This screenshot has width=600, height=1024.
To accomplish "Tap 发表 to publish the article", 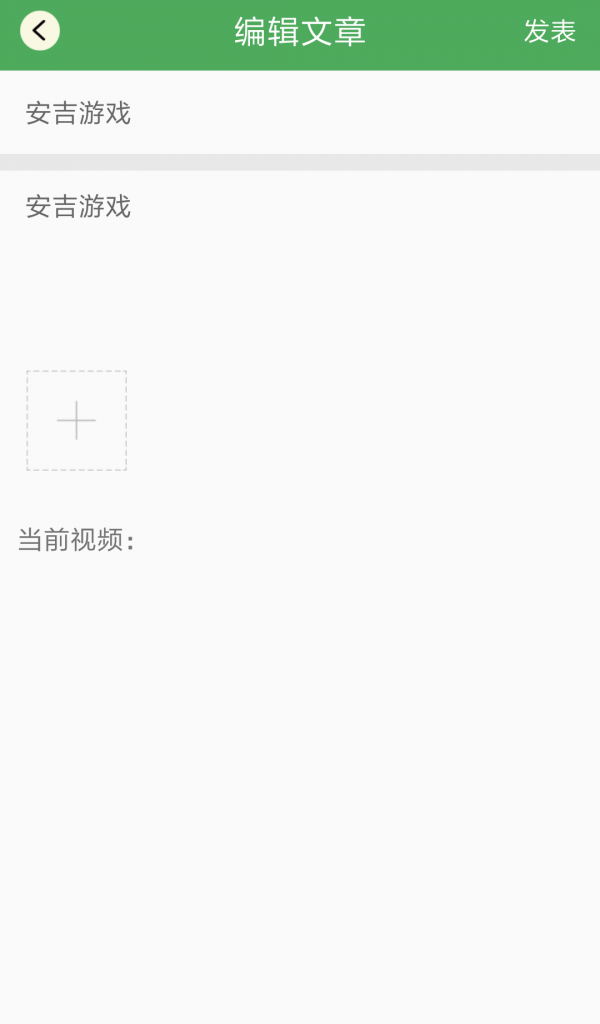I will point(549,32).
